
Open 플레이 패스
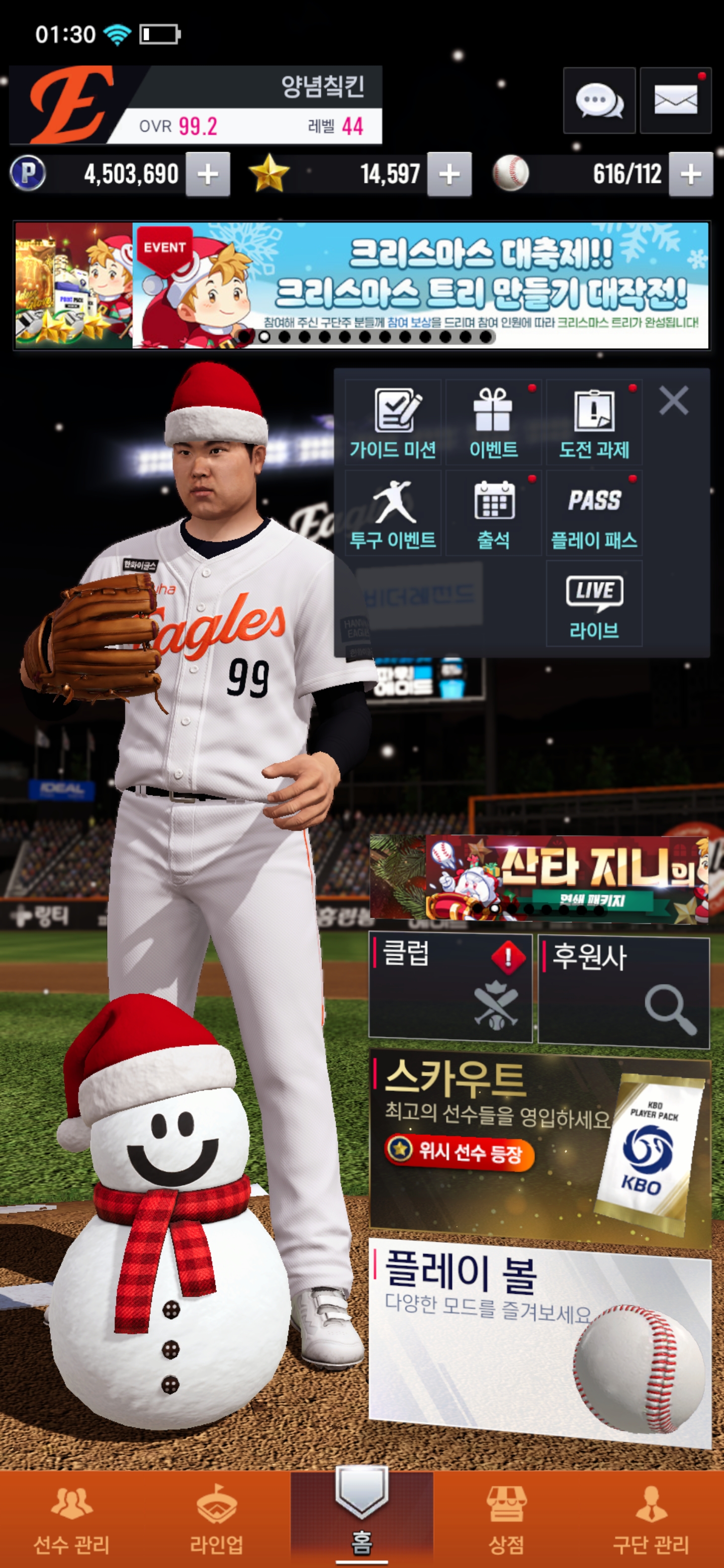(594, 513)
